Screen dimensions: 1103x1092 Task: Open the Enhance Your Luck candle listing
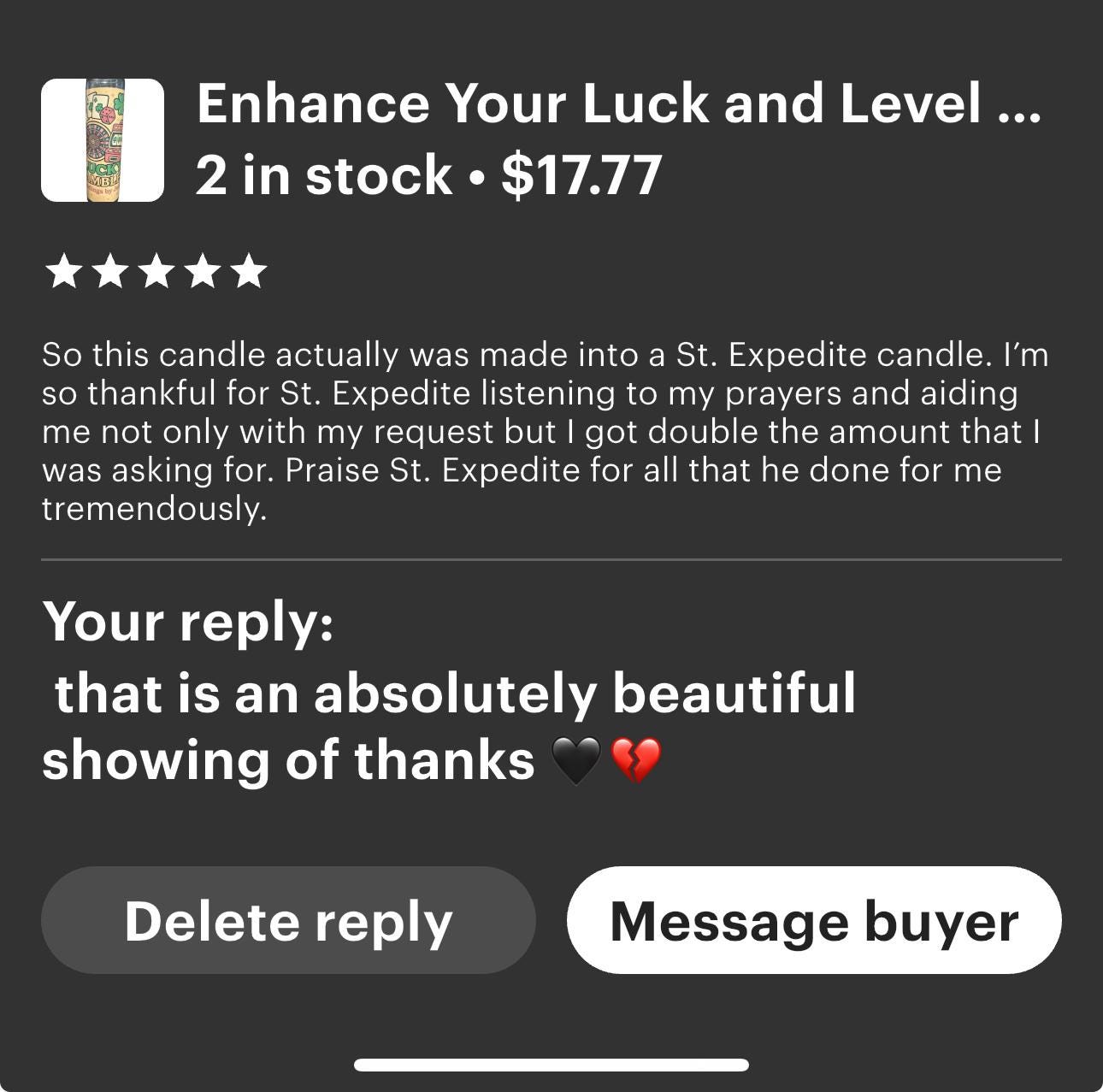617,104
